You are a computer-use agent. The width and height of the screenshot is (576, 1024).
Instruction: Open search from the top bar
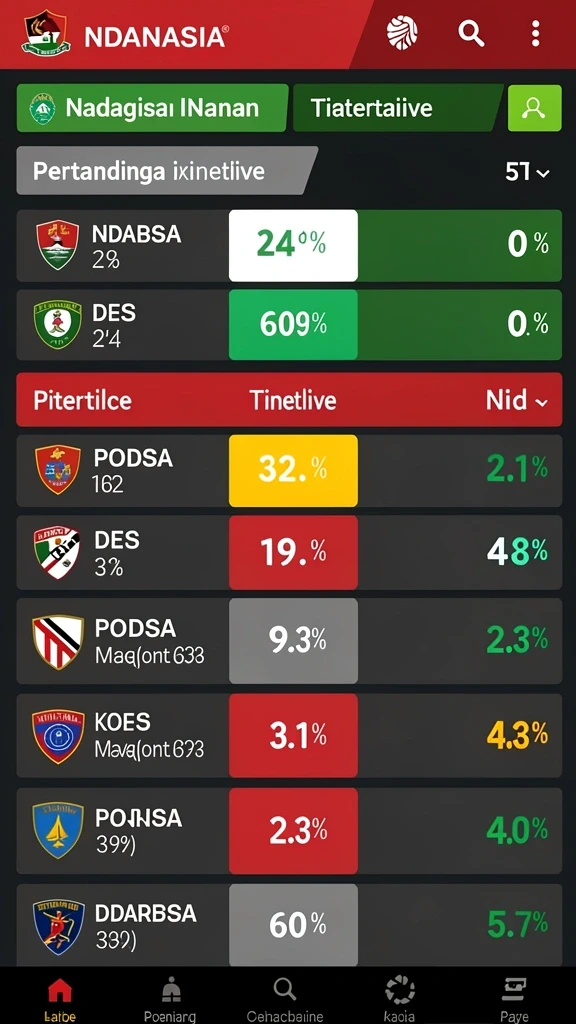tap(471, 33)
